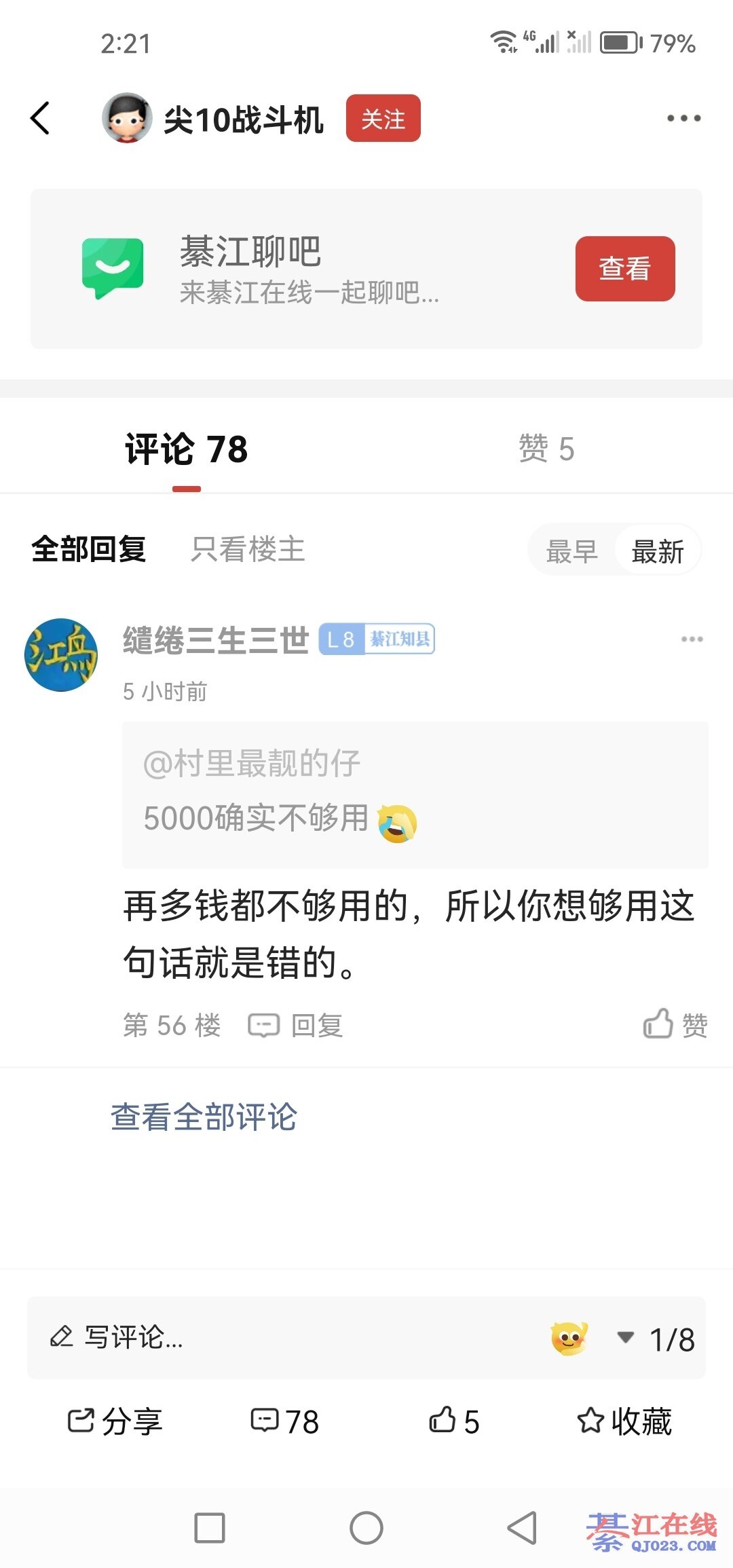Follow 尖10战斗机 with the 关注 button

(x=383, y=119)
